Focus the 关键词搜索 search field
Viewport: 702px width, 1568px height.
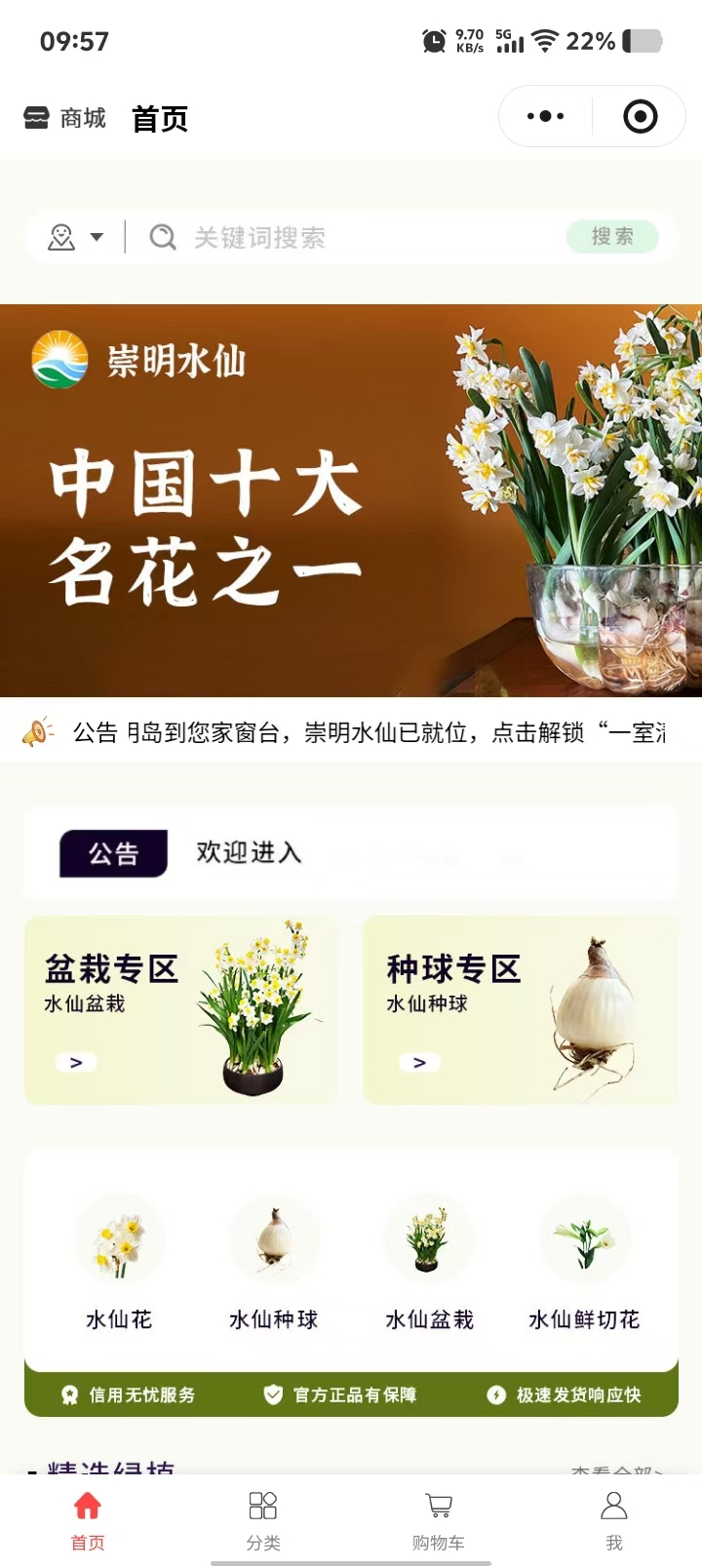pos(351,237)
